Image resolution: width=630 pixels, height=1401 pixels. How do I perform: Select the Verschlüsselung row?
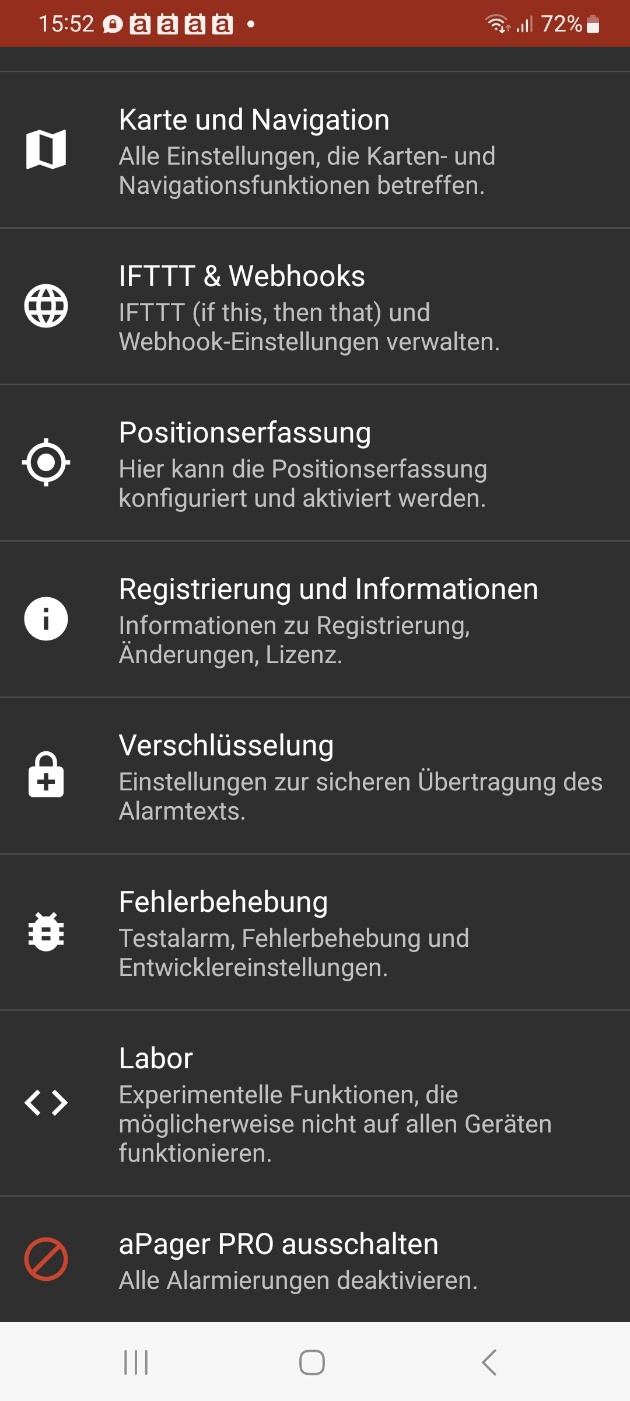tap(315, 777)
